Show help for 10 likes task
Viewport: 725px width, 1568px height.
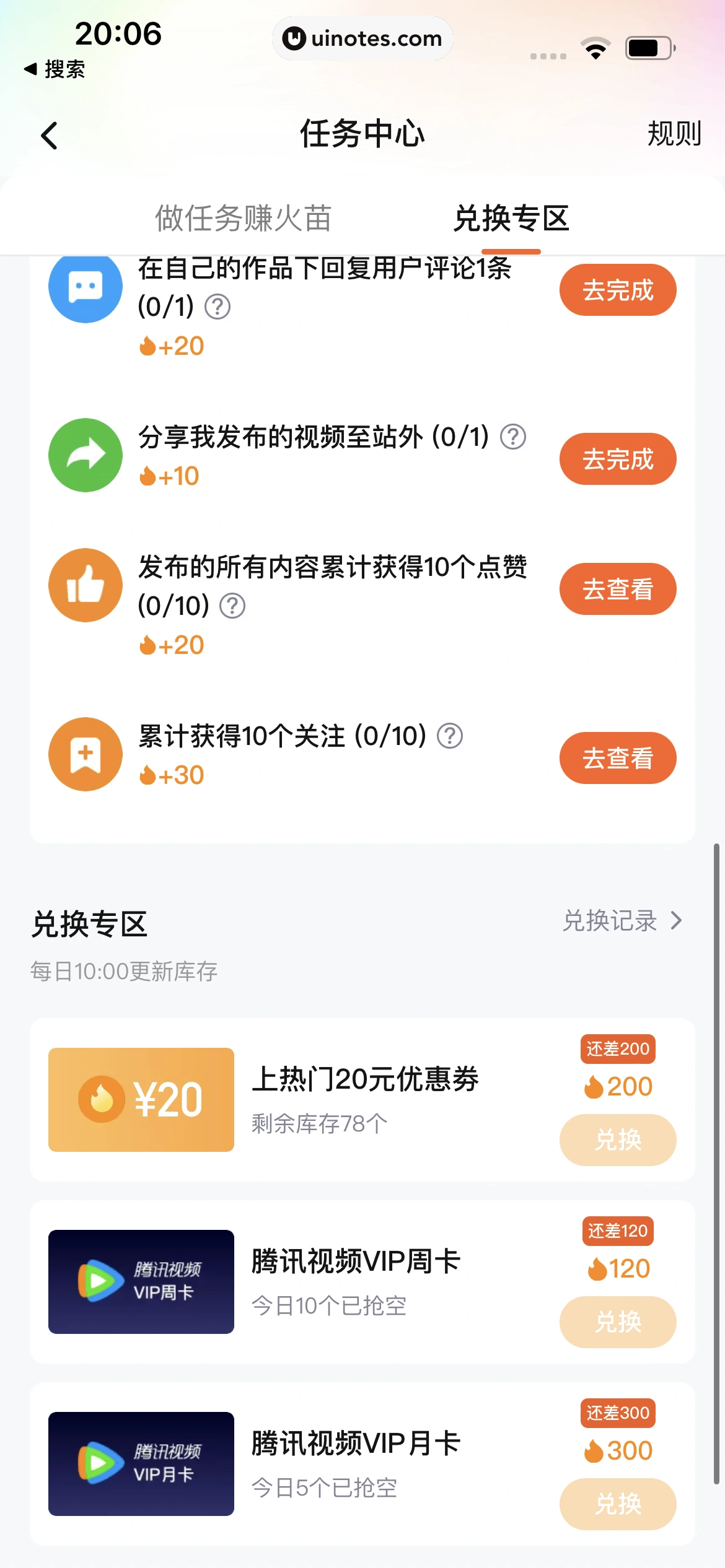(233, 606)
